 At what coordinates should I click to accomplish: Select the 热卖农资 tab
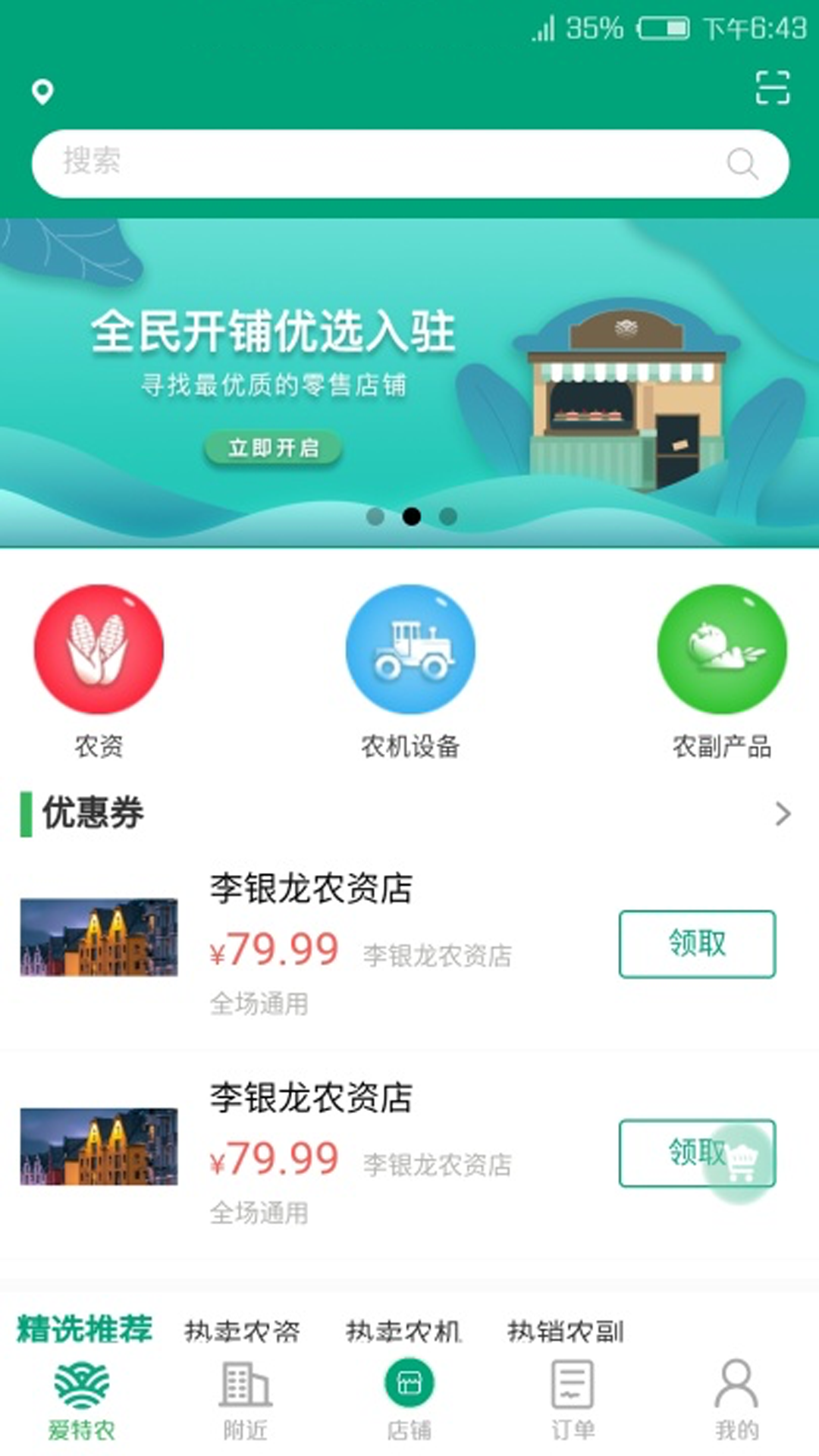(243, 1331)
